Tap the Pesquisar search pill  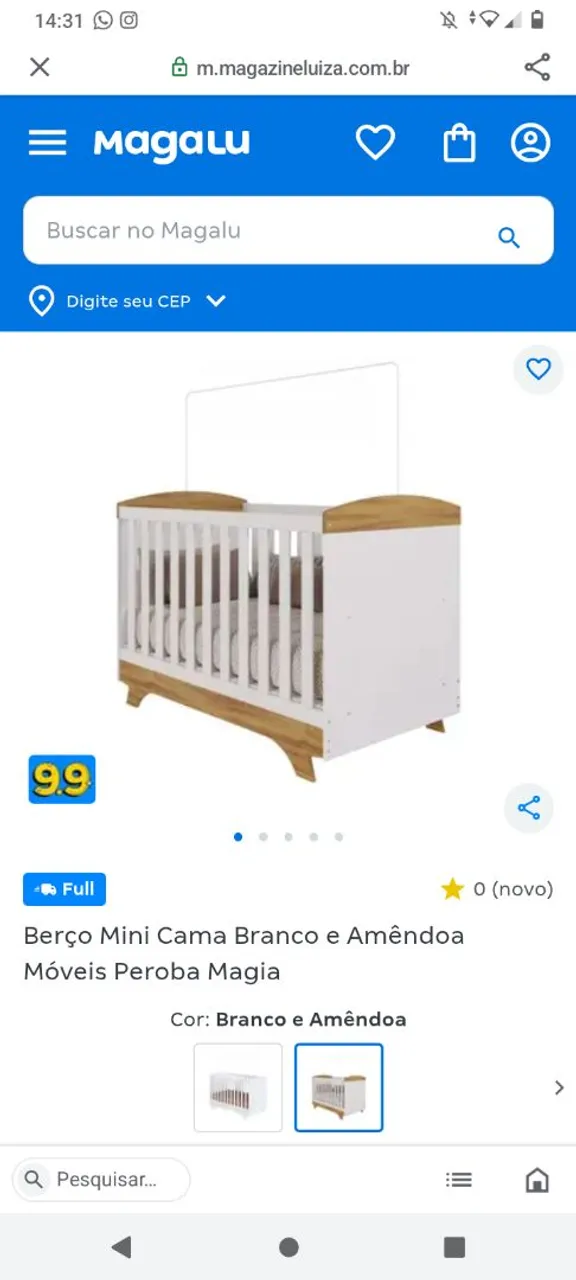point(101,1179)
